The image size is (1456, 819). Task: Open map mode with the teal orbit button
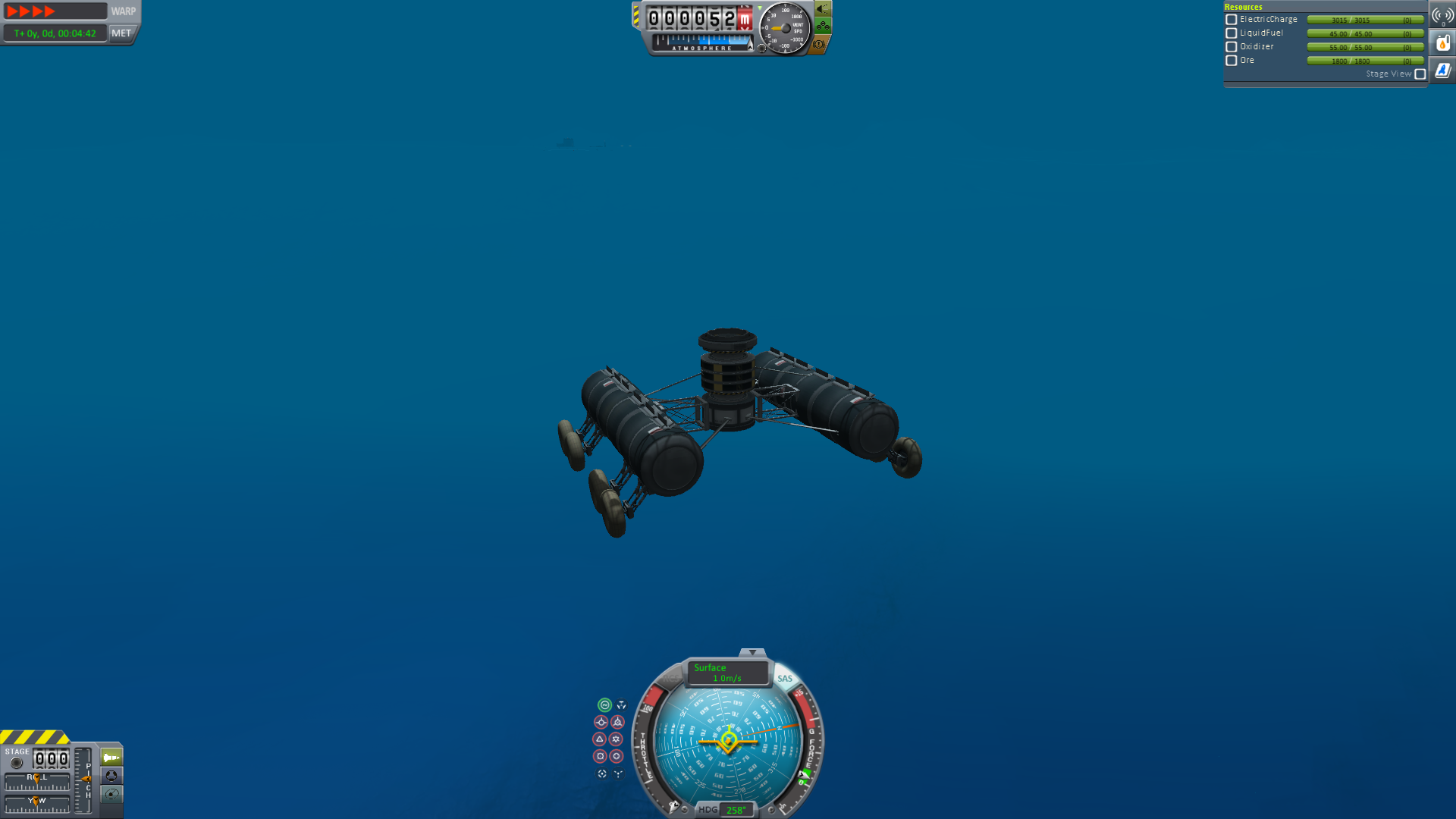tap(111, 794)
